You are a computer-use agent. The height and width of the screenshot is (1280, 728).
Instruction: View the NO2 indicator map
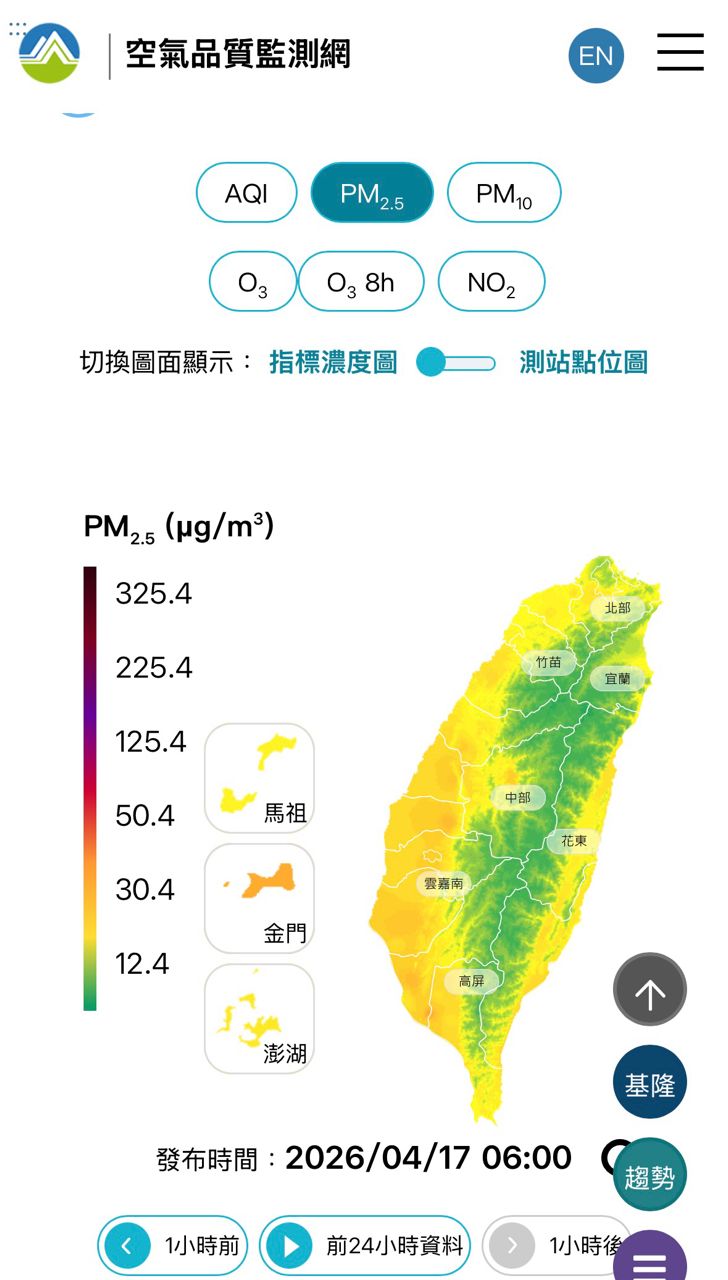pyautogui.click(x=491, y=283)
